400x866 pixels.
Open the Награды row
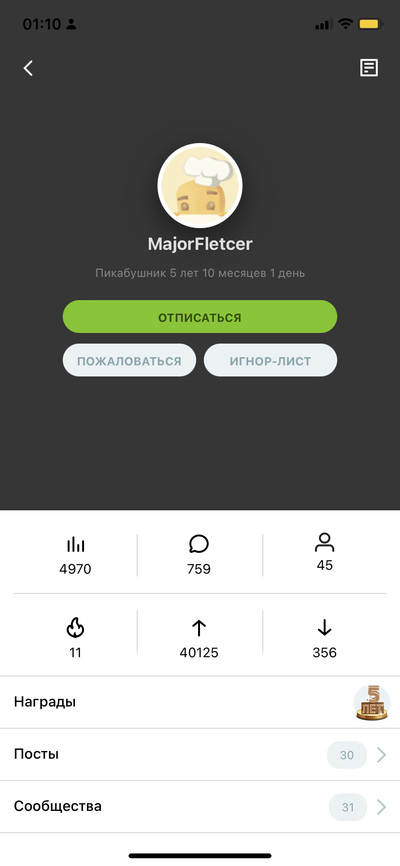200,702
